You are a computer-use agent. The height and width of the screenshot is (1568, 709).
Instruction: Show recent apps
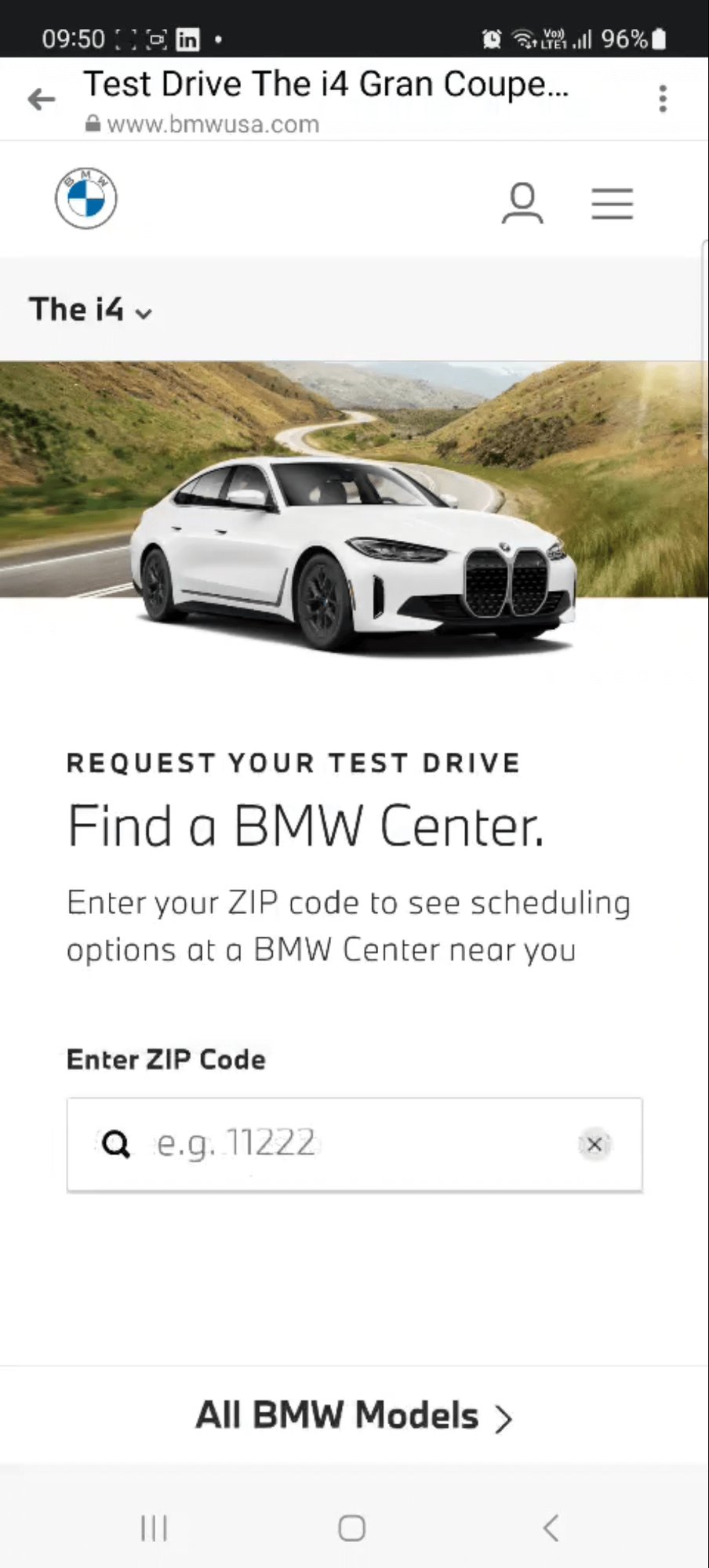point(154,1528)
